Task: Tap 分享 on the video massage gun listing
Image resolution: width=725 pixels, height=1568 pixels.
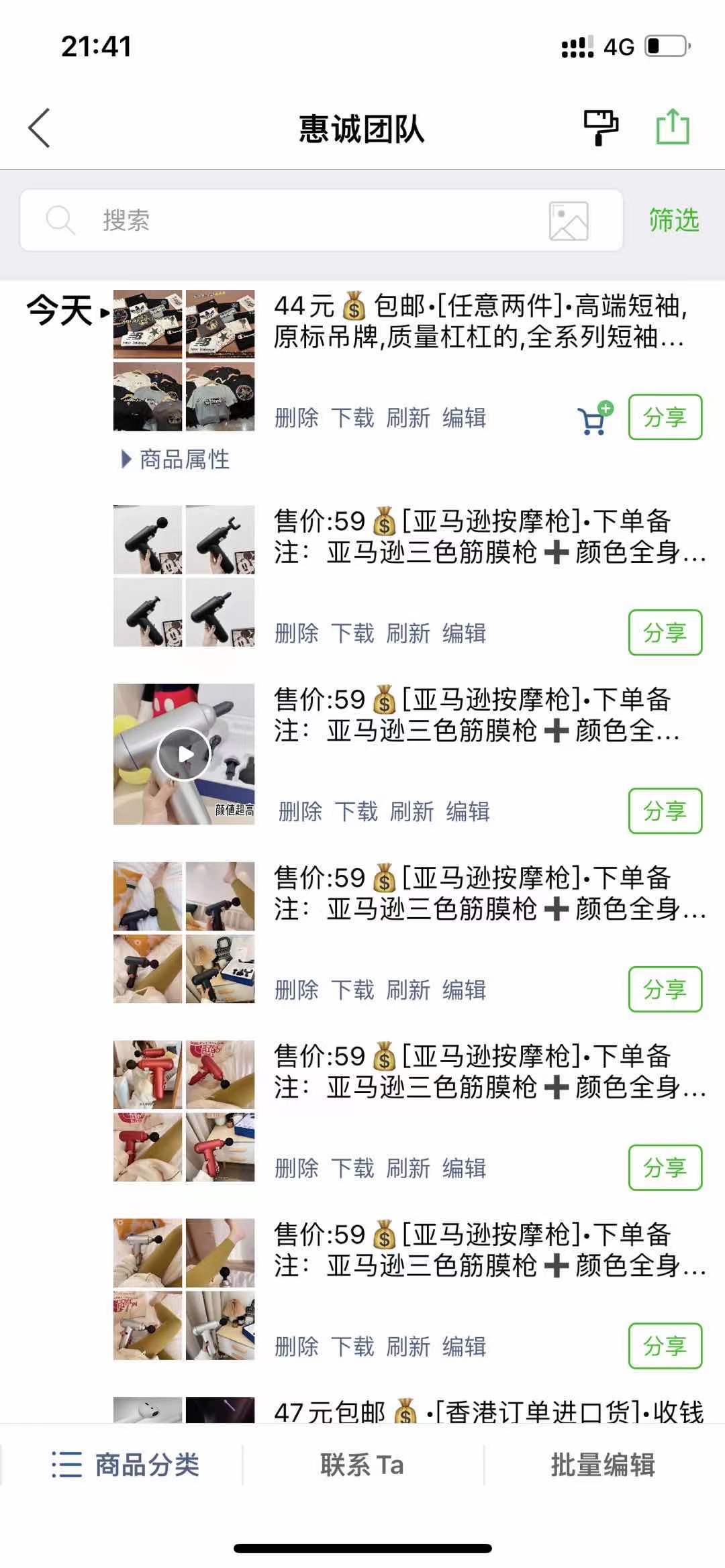Action: click(665, 811)
